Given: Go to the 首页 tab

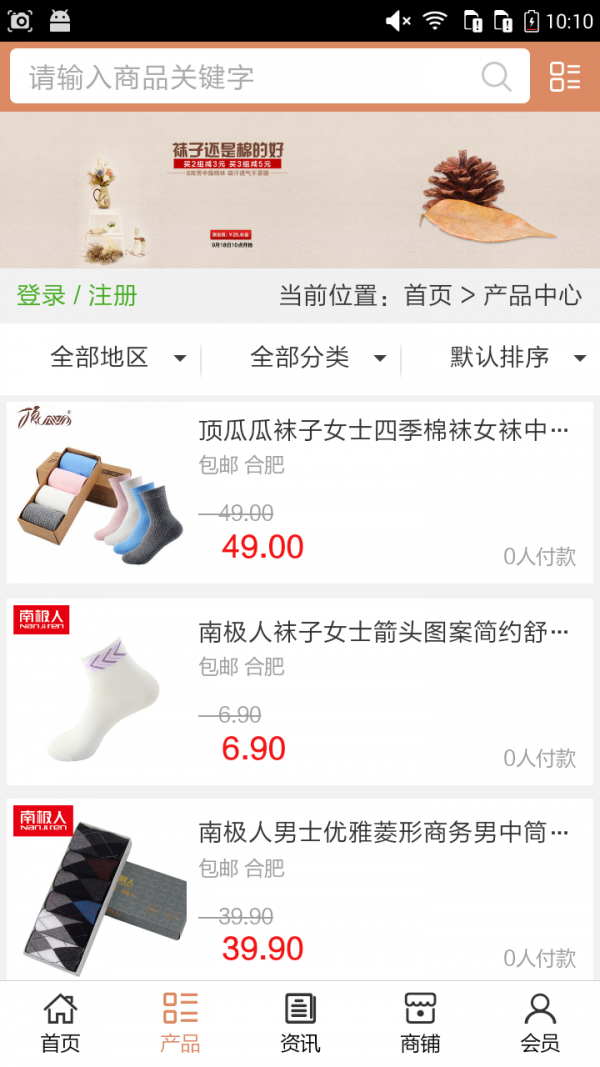Looking at the screenshot, I should 60,1024.
